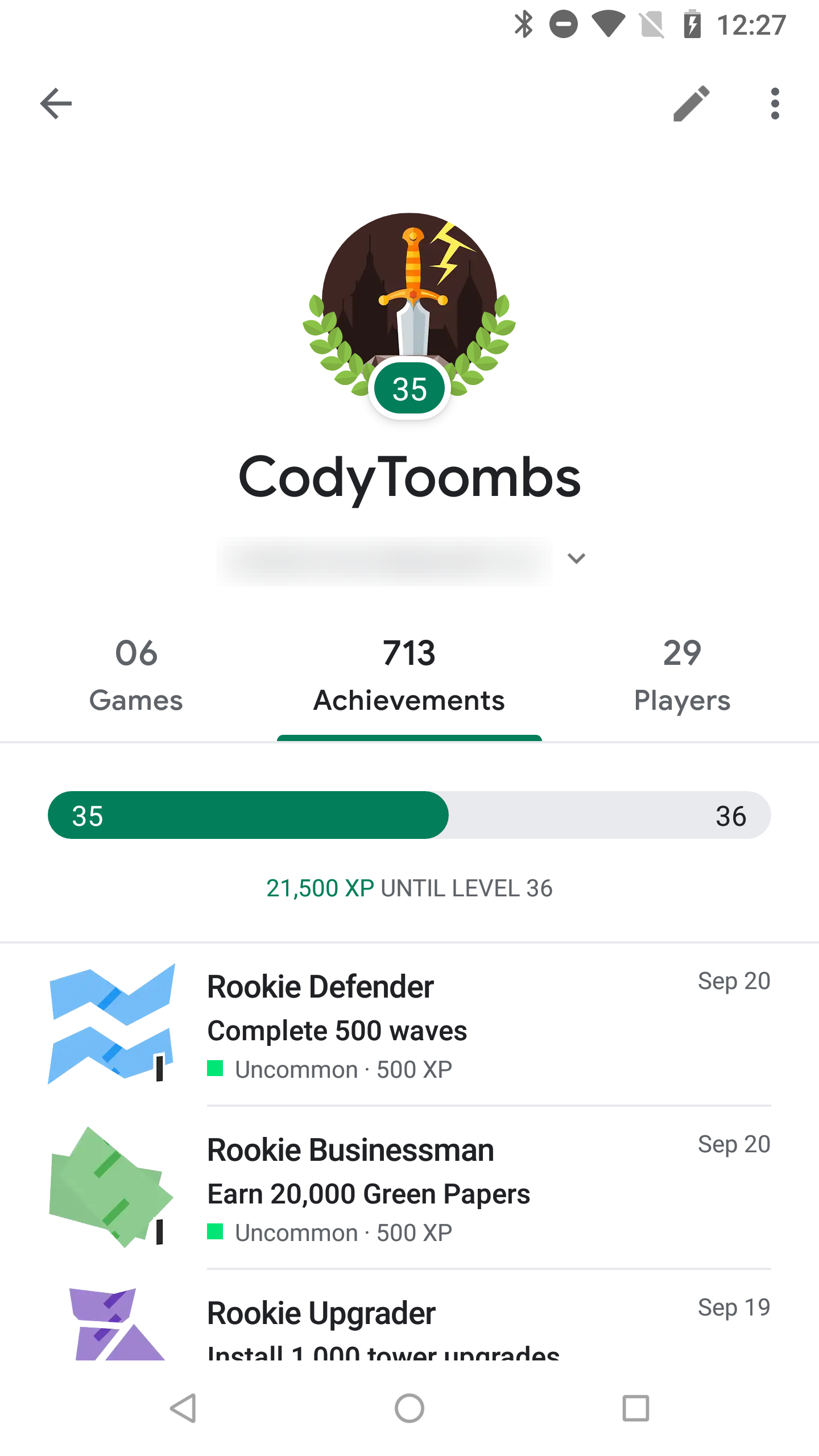Open the three-dot overflow menu

775,103
